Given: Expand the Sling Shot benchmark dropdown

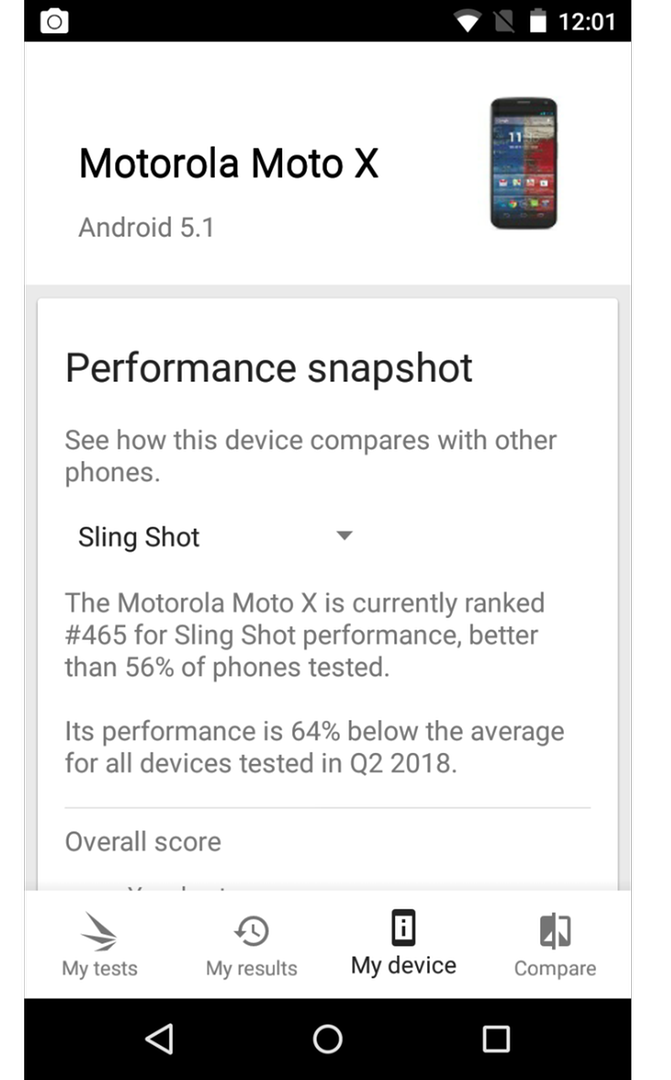Looking at the screenshot, I should [x=215, y=537].
